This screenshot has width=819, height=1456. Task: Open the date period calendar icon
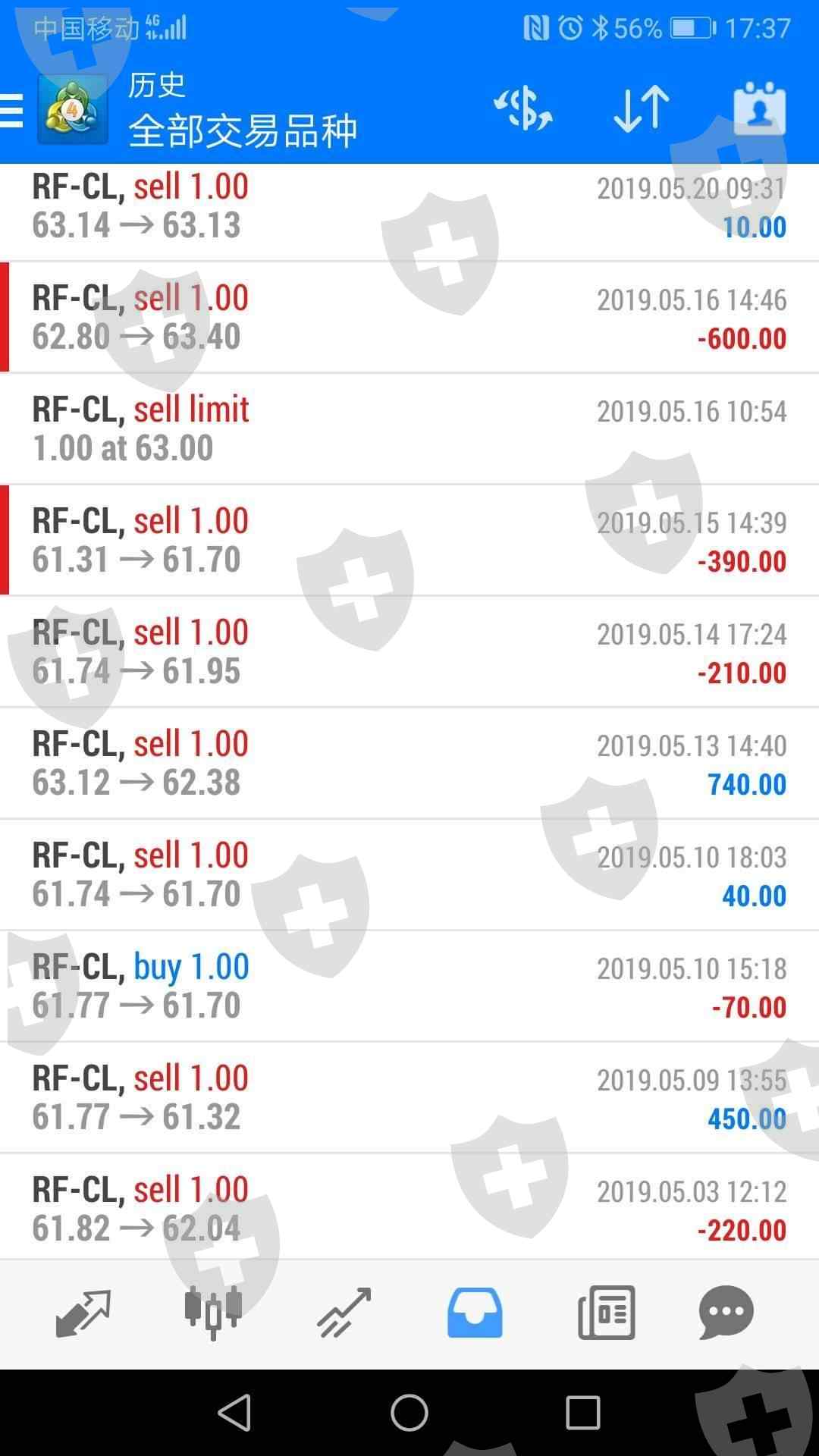click(759, 110)
